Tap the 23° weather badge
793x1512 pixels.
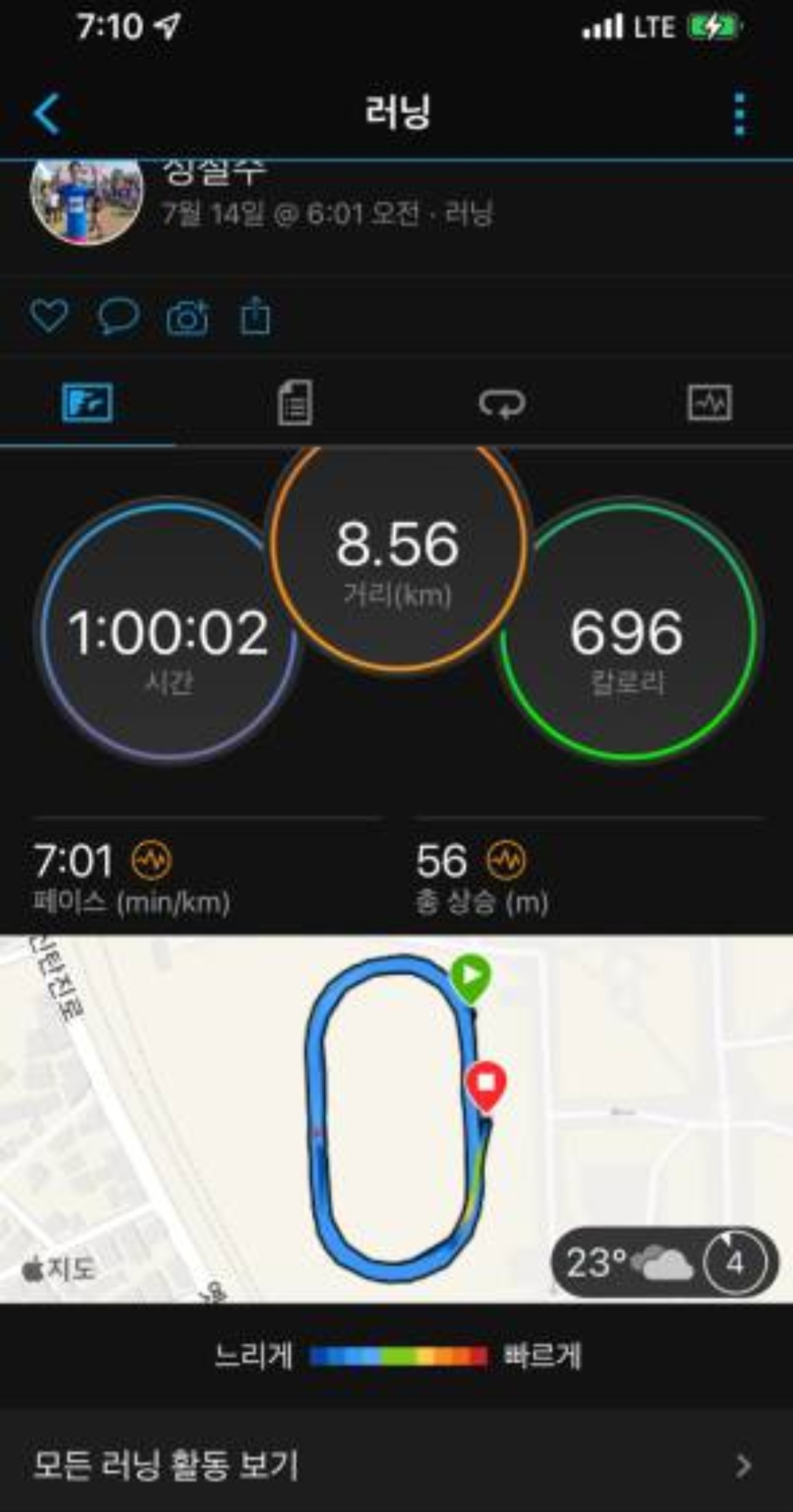pos(663,1262)
